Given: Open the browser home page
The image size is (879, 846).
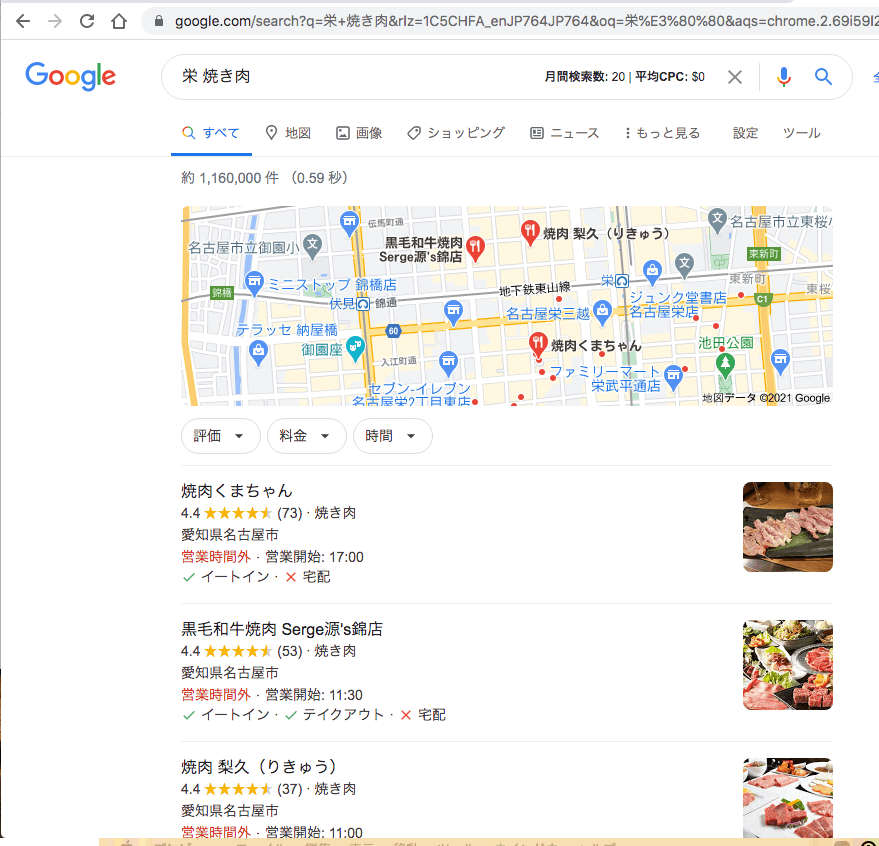Looking at the screenshot, I should tap(119, 21).
